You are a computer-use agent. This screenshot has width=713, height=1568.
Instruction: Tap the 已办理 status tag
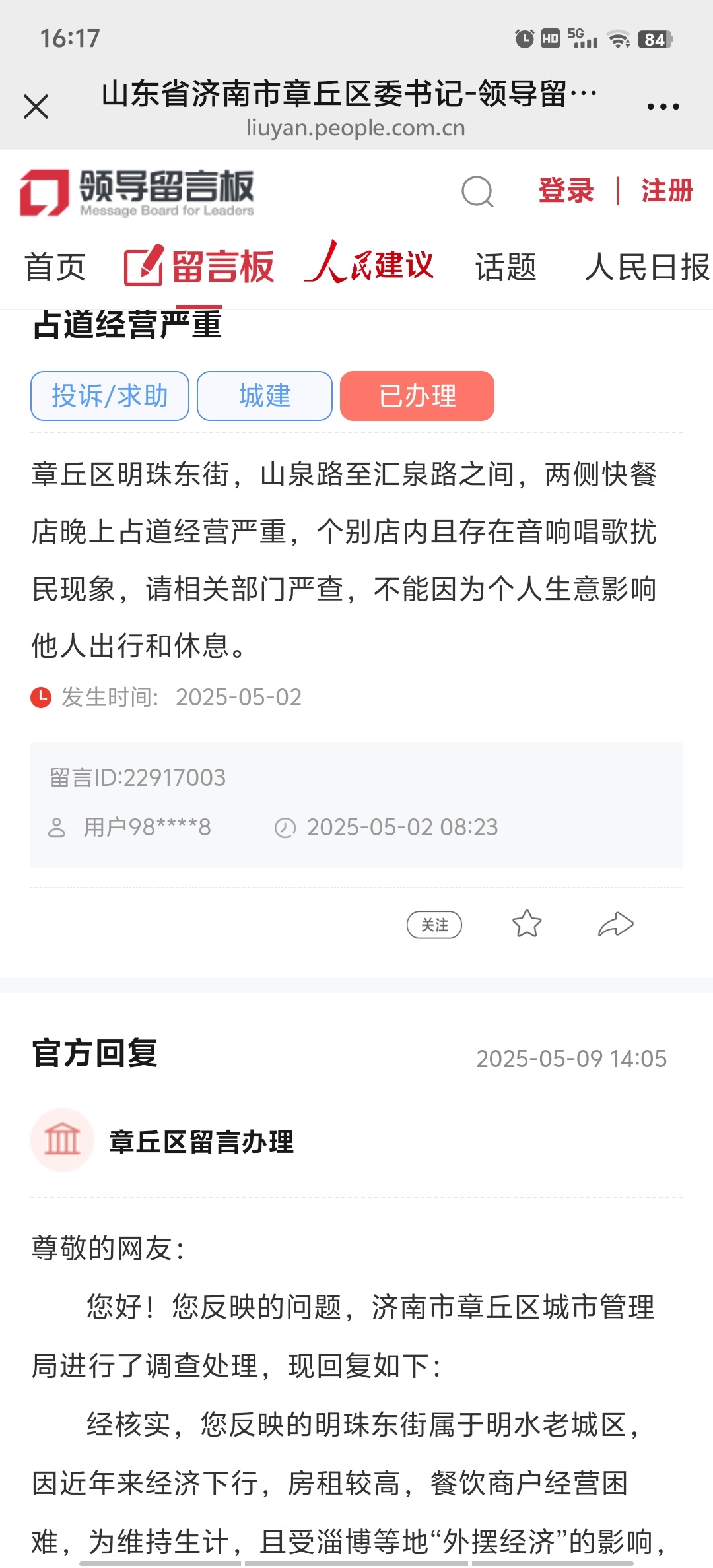pos(417,396)
